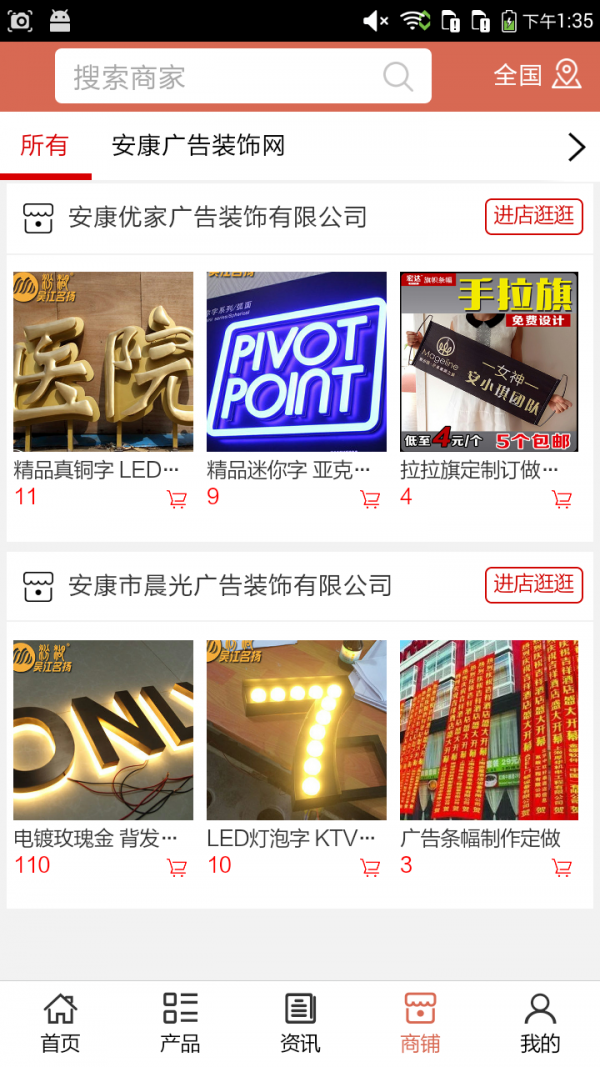600x1067 pixels.
Task: Open the 我的 profile tab
Action: 540,1023
